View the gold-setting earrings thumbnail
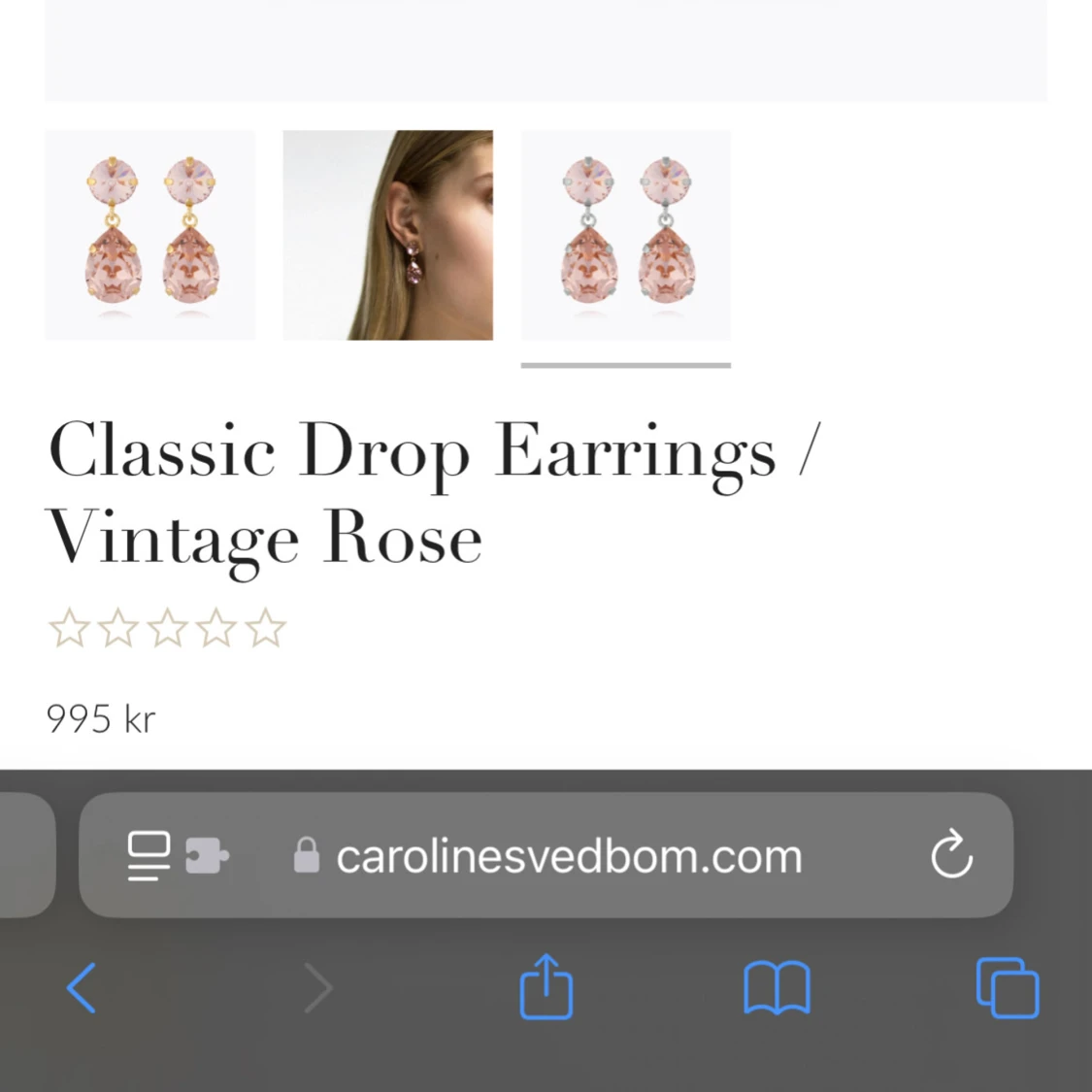Image resolution: width=1092 pixels, height=1092 pixels. tap(150, 235)
